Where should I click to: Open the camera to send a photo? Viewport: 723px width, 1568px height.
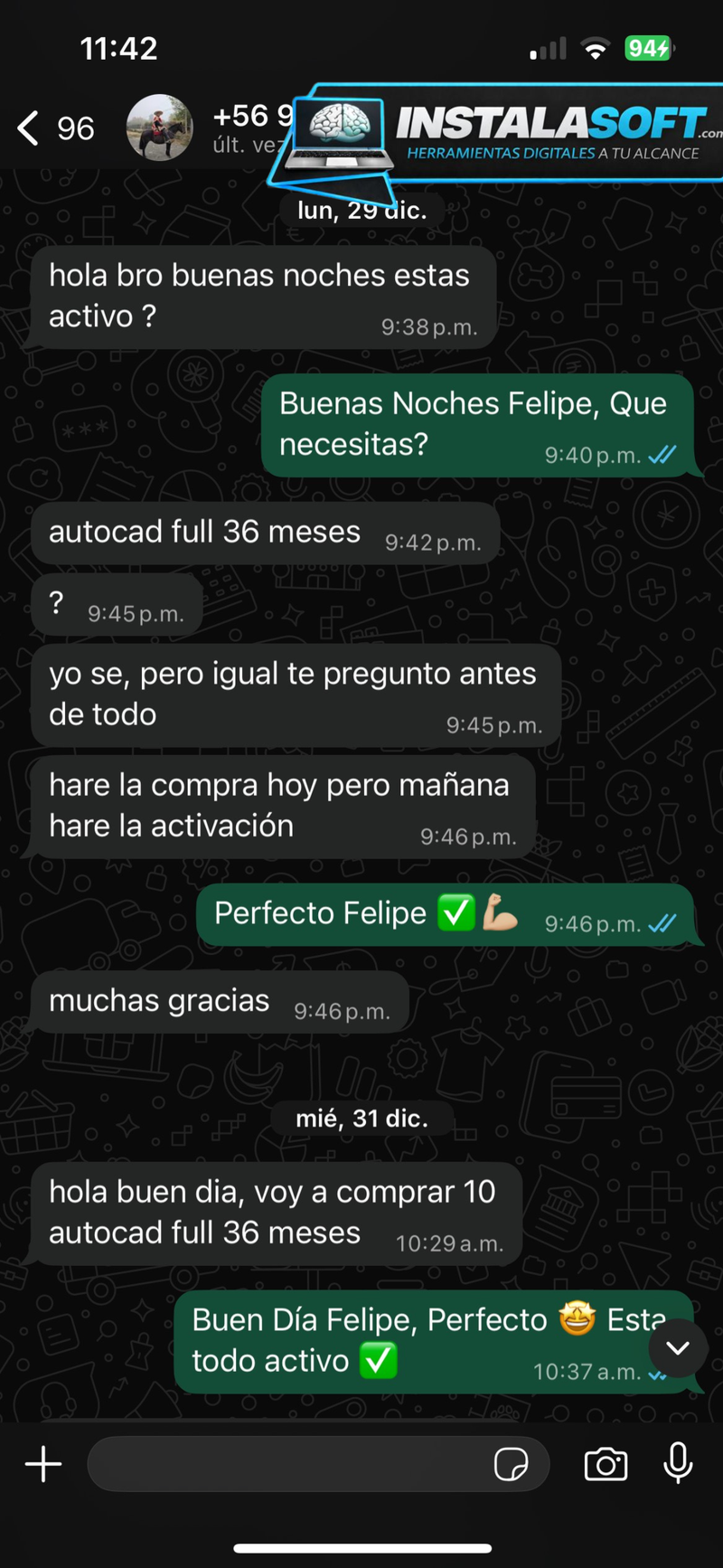point(606,1463)
